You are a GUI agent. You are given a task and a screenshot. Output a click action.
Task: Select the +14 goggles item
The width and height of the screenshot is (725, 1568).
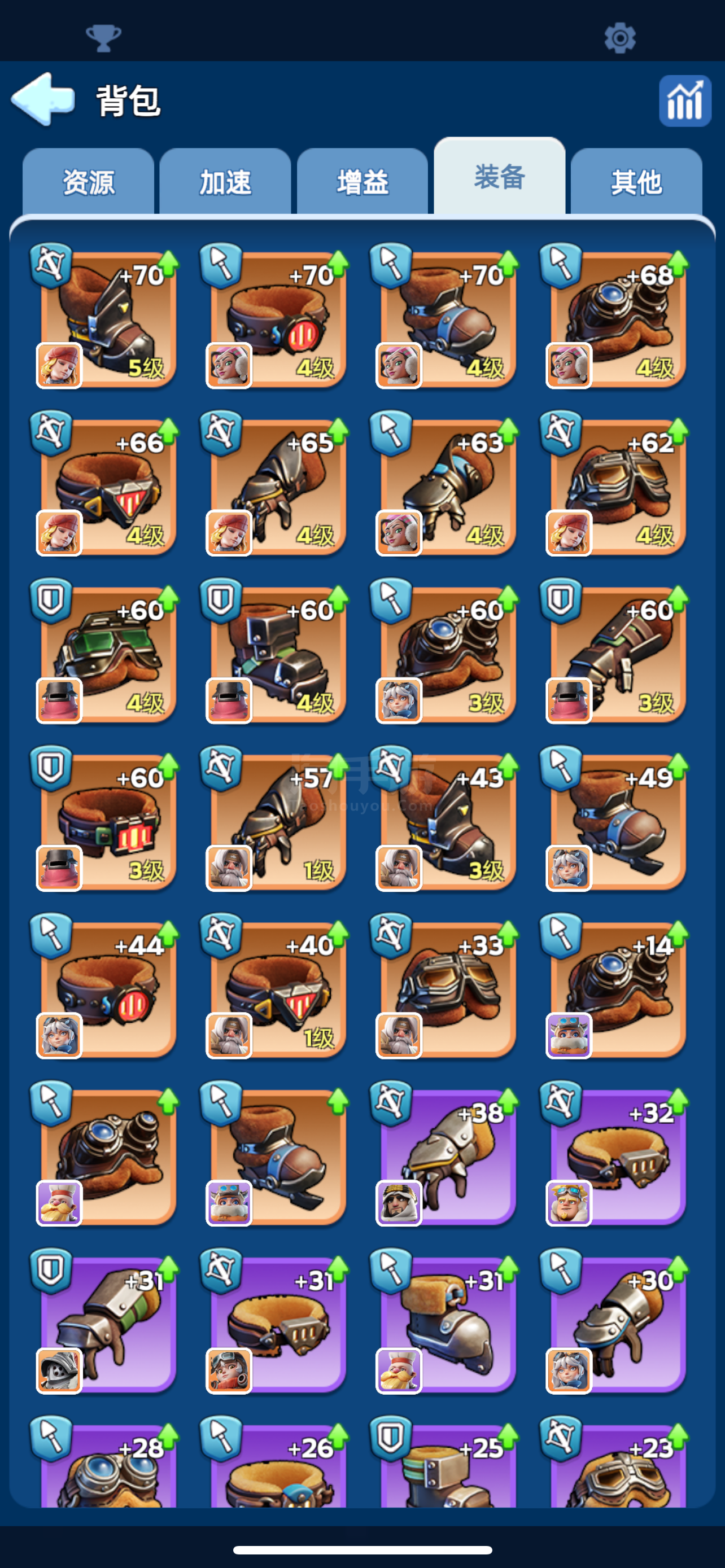(x=615, y=986)
